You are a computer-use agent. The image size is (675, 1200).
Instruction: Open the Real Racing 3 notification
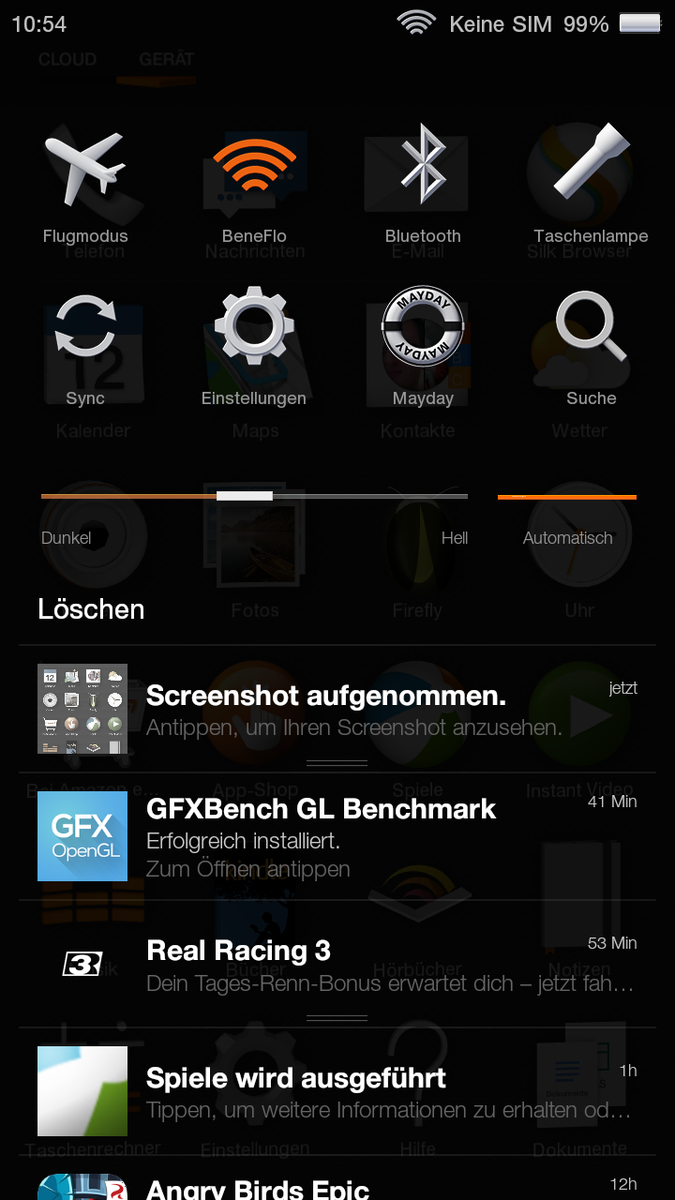(337, 963)
